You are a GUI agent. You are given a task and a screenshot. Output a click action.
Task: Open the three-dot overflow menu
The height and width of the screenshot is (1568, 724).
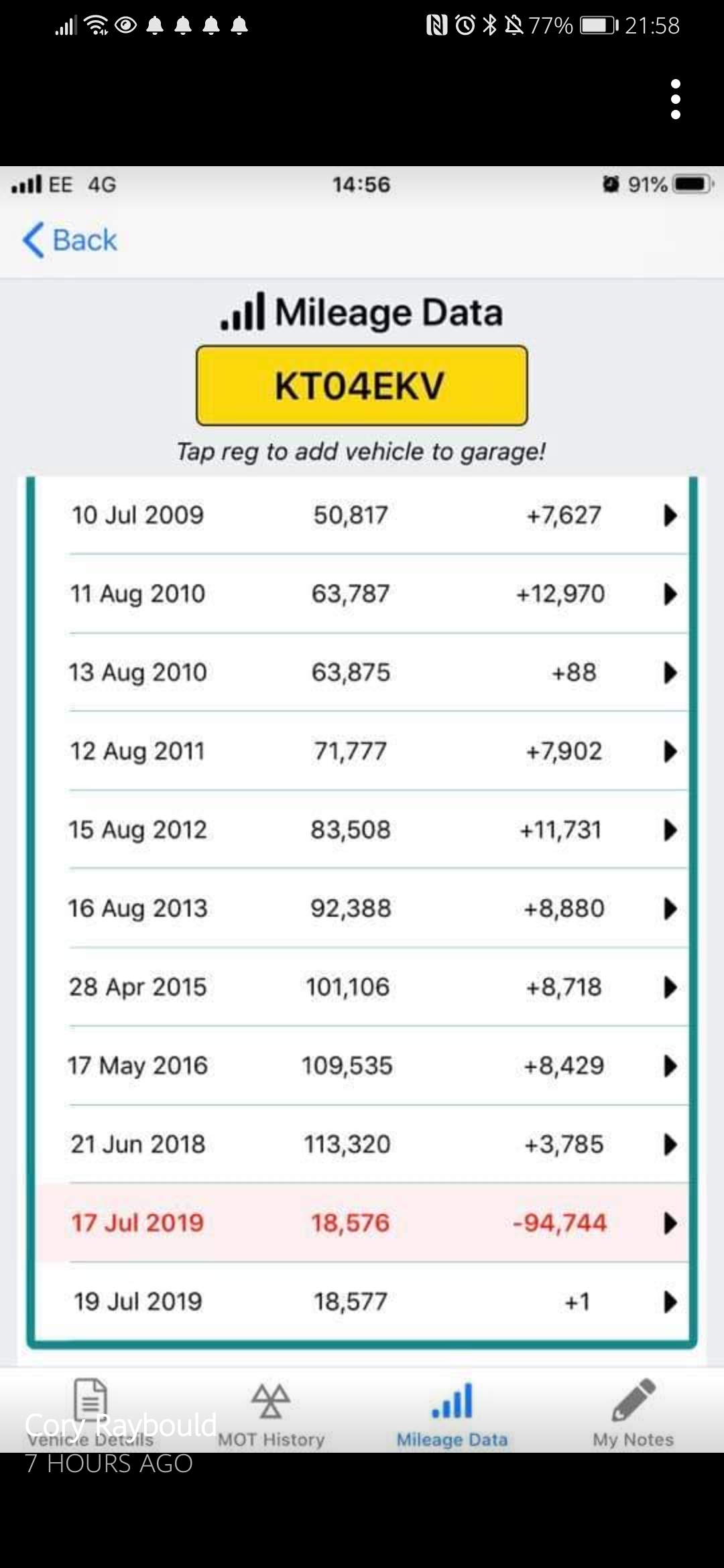click(x=676, y=99)
